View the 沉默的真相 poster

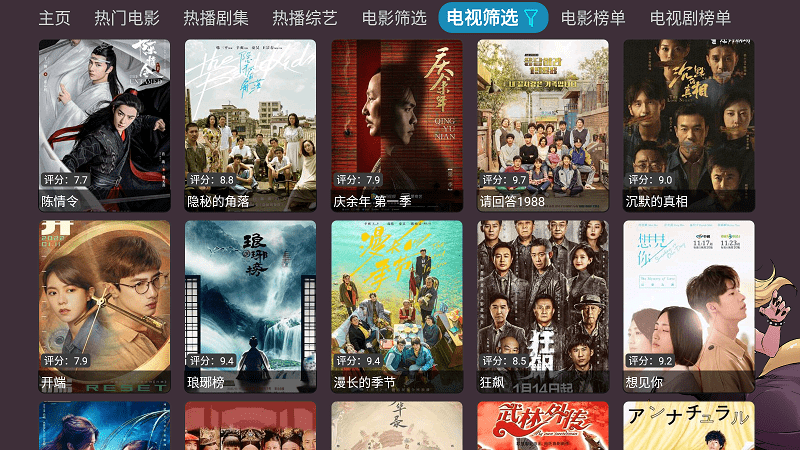click(x=689, y=125)
